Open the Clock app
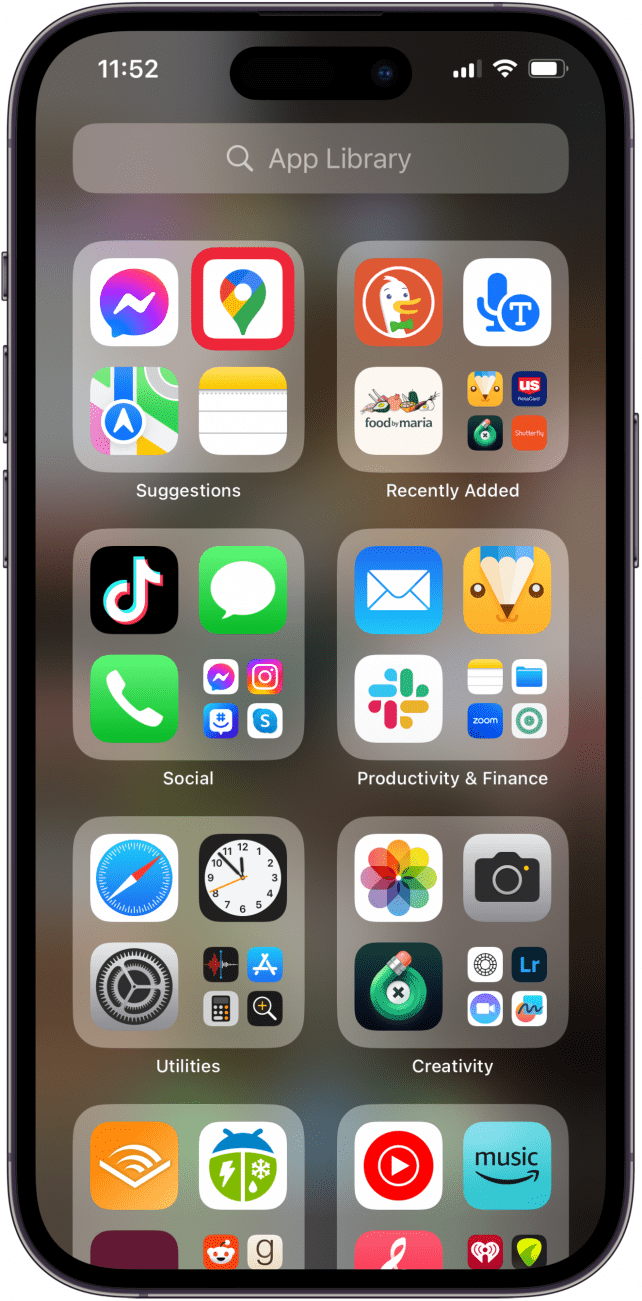This screenshot has height=1301, width=642. (x=243, y=878)
